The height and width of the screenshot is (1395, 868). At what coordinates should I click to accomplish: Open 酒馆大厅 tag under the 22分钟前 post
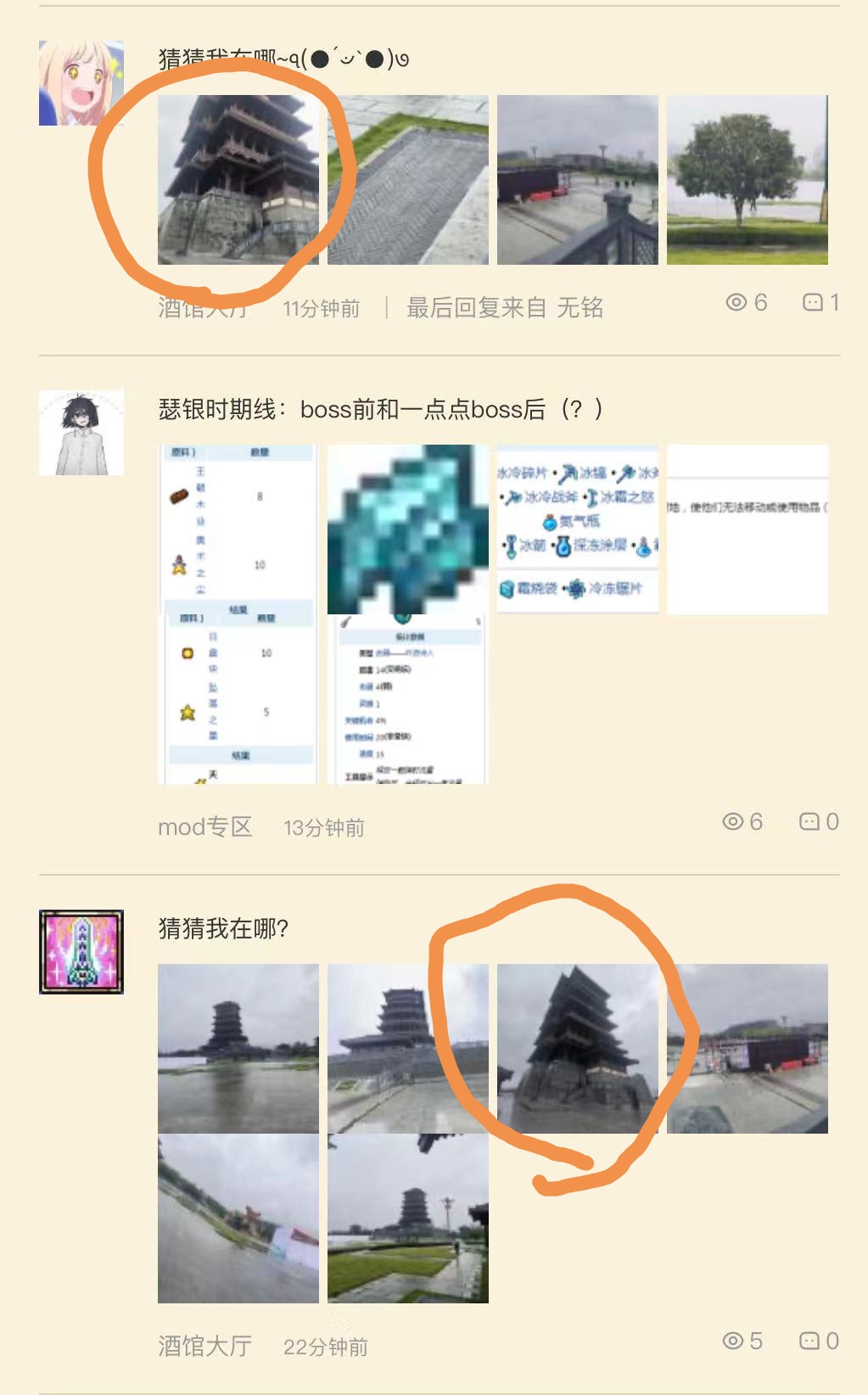coord(205,1347)
